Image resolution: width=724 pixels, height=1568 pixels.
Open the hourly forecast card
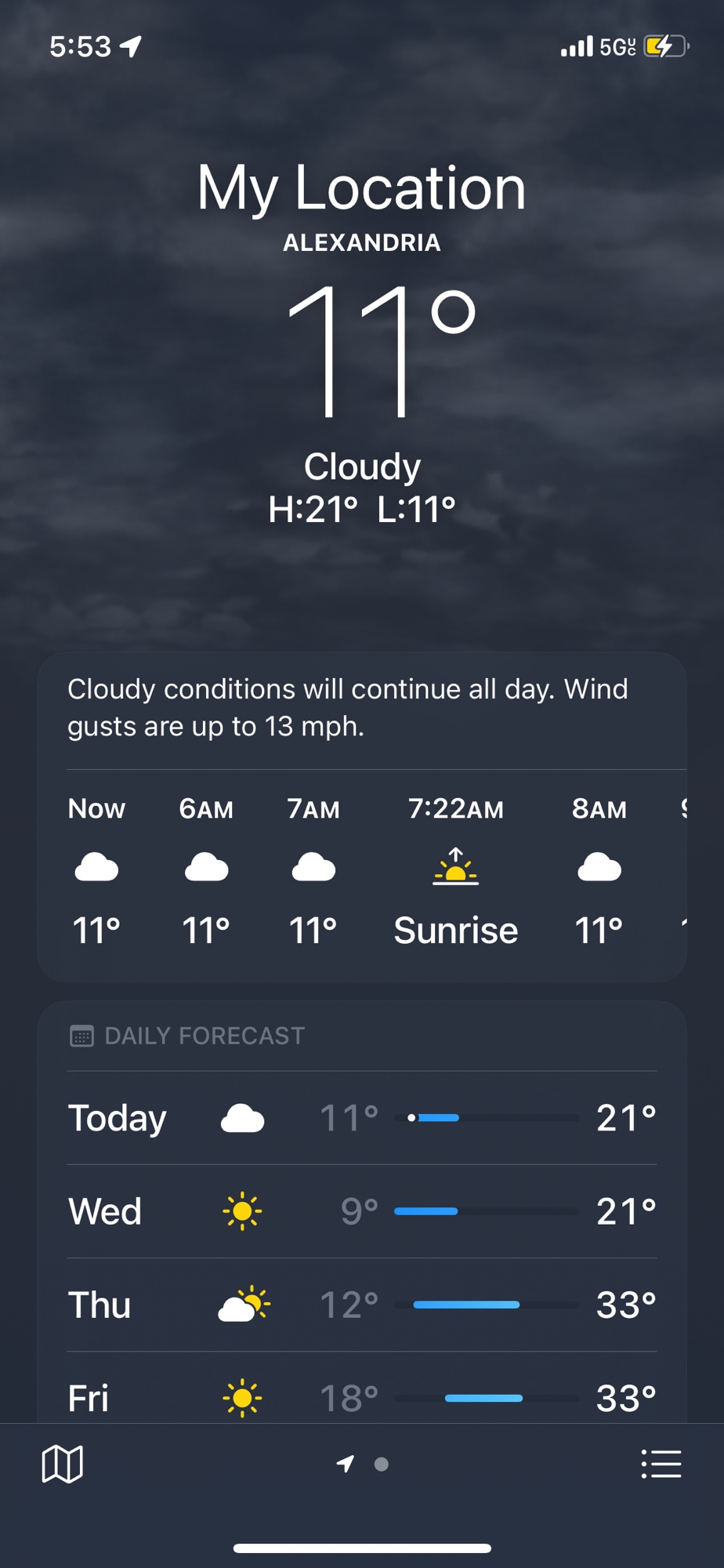pos(361,870)
